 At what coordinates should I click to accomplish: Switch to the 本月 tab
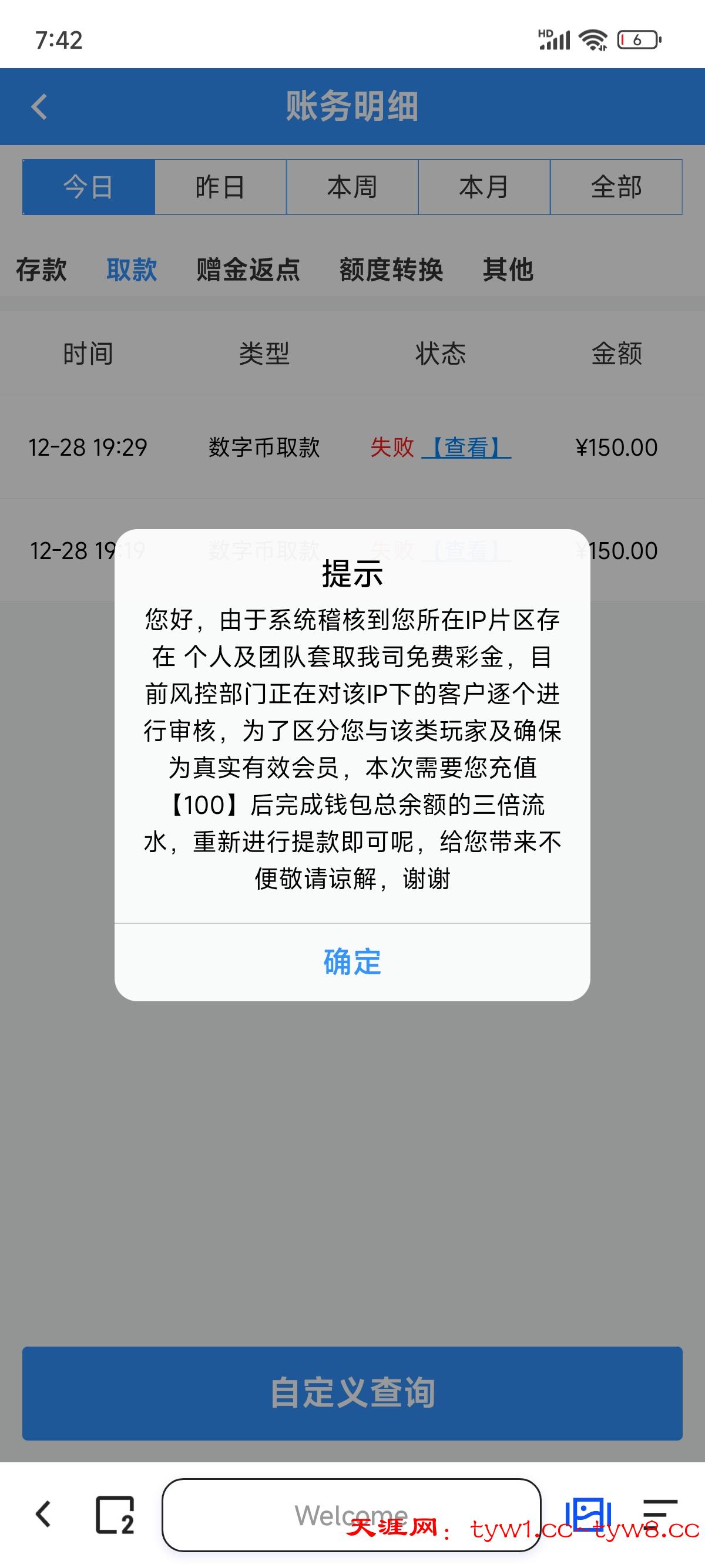(484, 187)
